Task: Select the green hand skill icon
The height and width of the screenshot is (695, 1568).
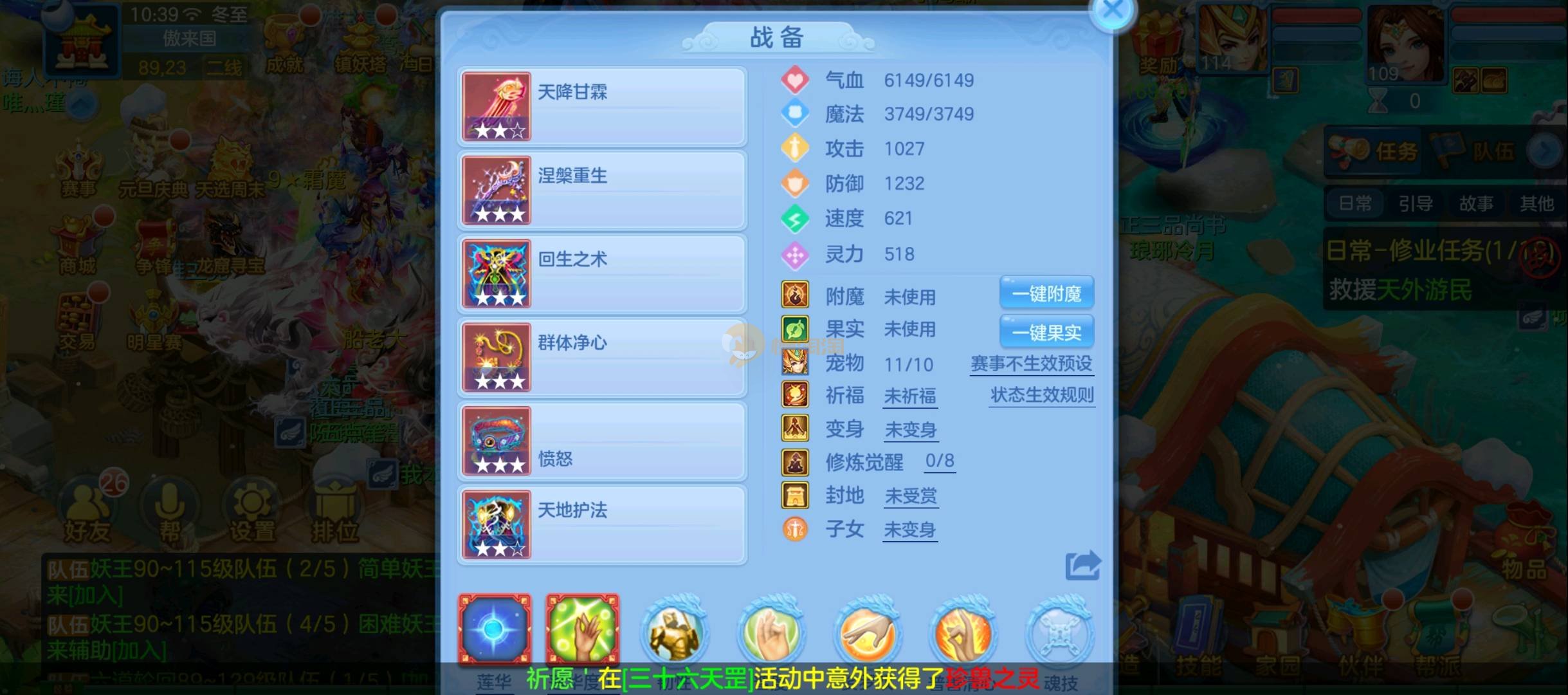Action: (583, 629)
